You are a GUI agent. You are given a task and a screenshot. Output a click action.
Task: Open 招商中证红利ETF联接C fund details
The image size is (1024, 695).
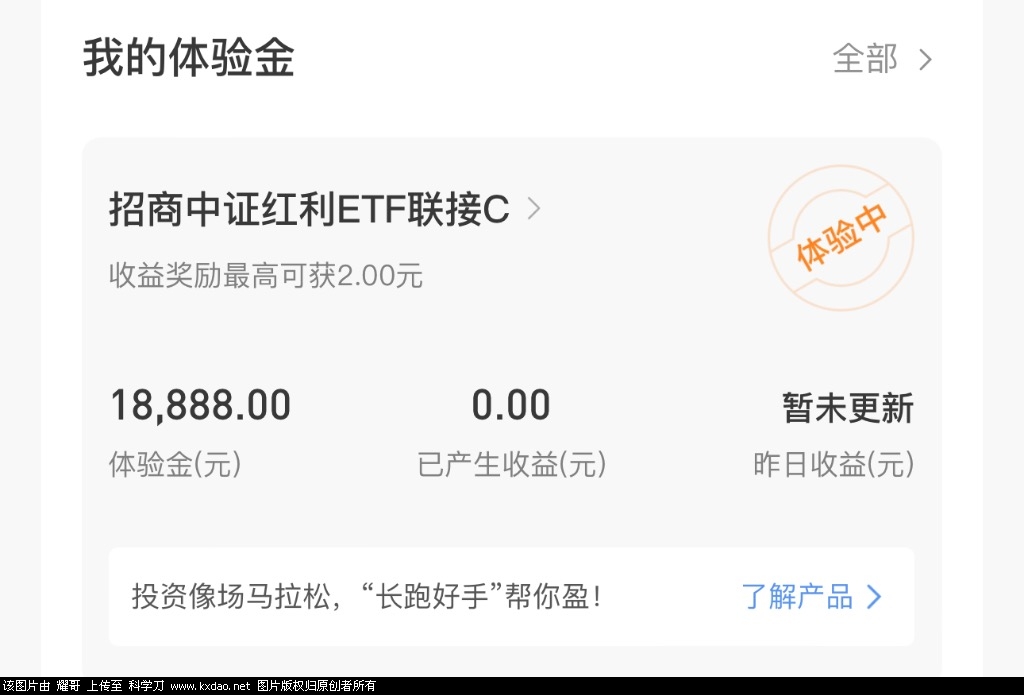[x=324, y=210]
